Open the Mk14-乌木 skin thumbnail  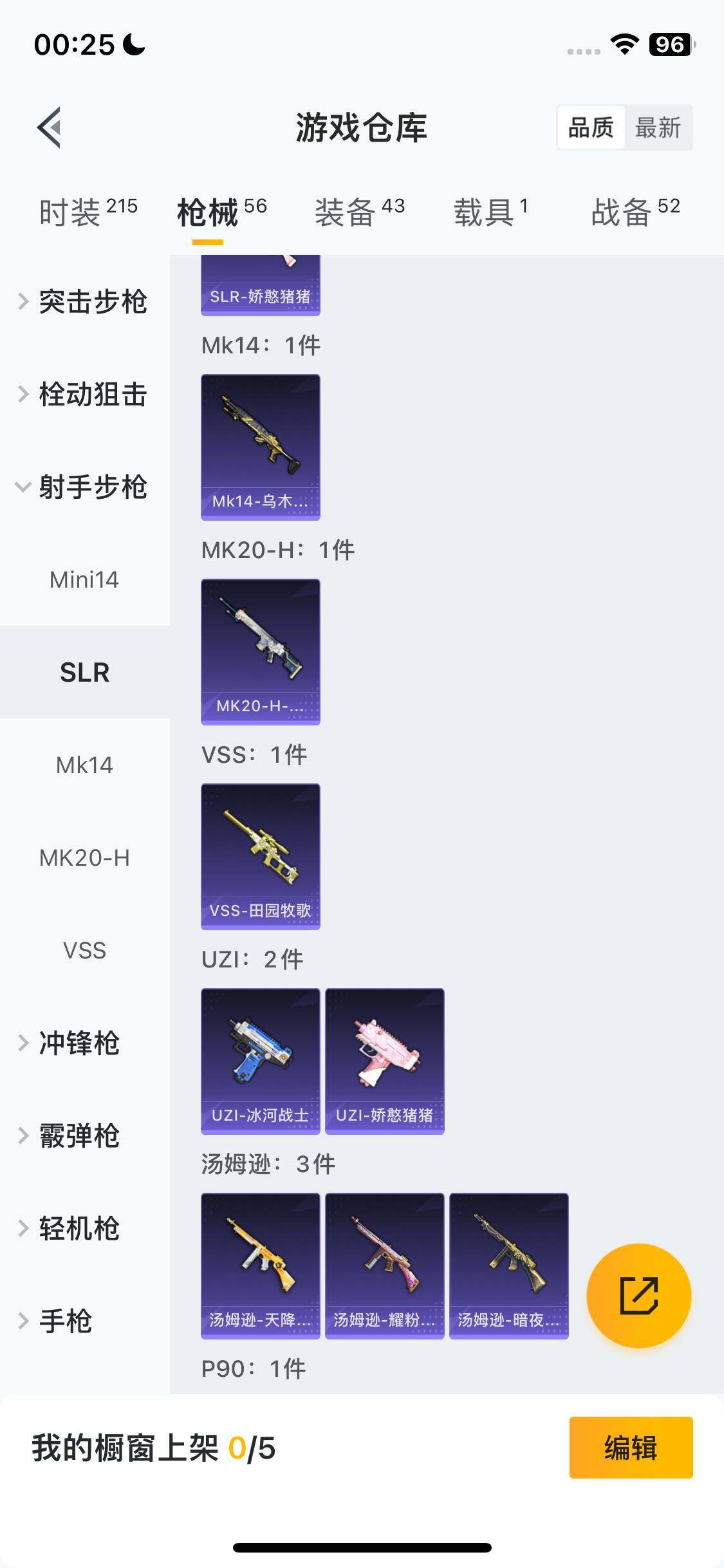click(260, 446)
